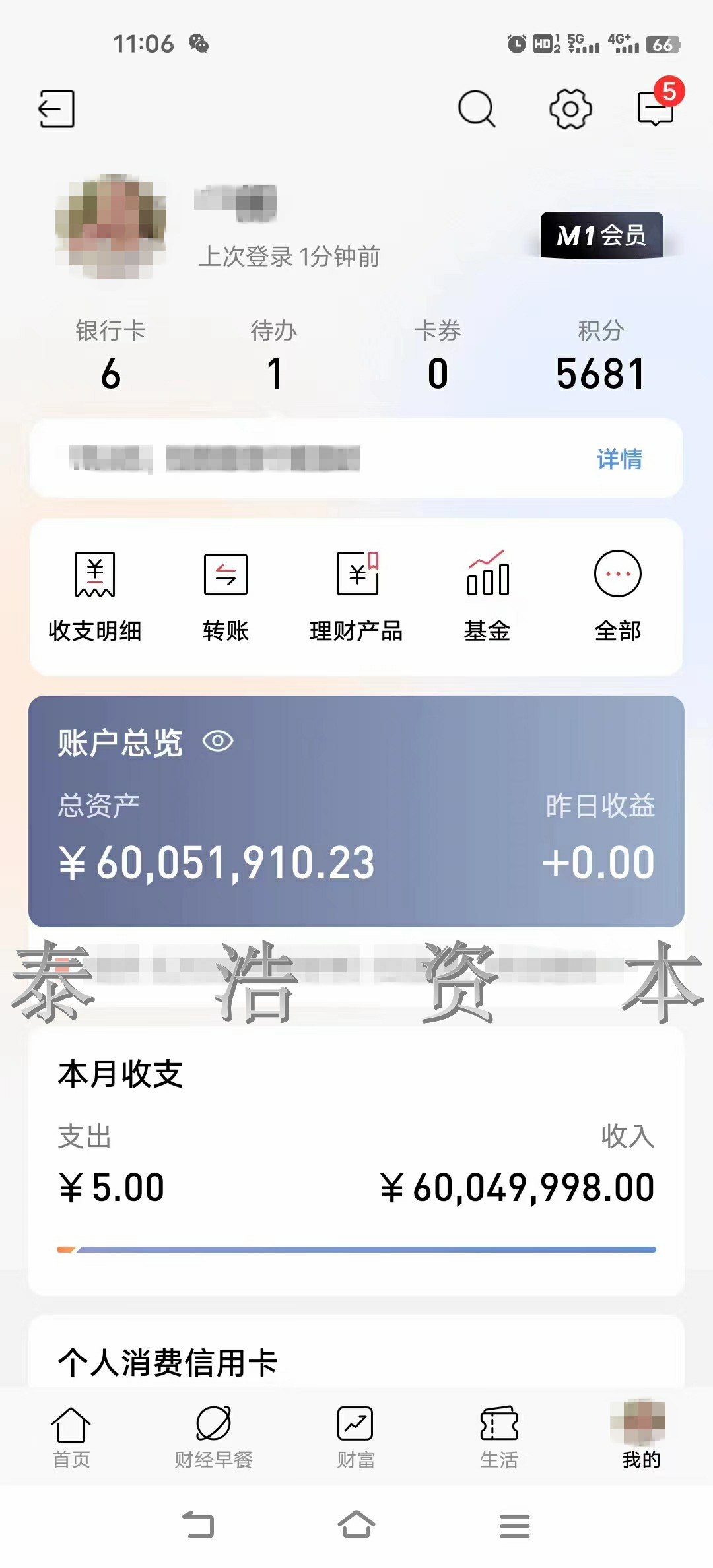The image size is (713, 1568).
Task: Open messages with 5 unread badge
Action: pos(656,109)
